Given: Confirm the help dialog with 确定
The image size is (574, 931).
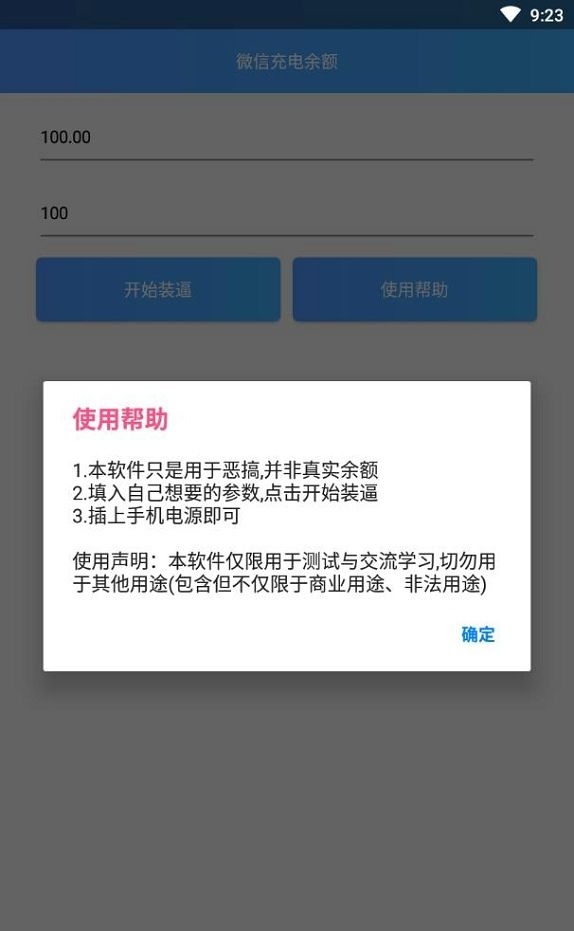Looking at the screenshot, I should click(x=478, y=634).
